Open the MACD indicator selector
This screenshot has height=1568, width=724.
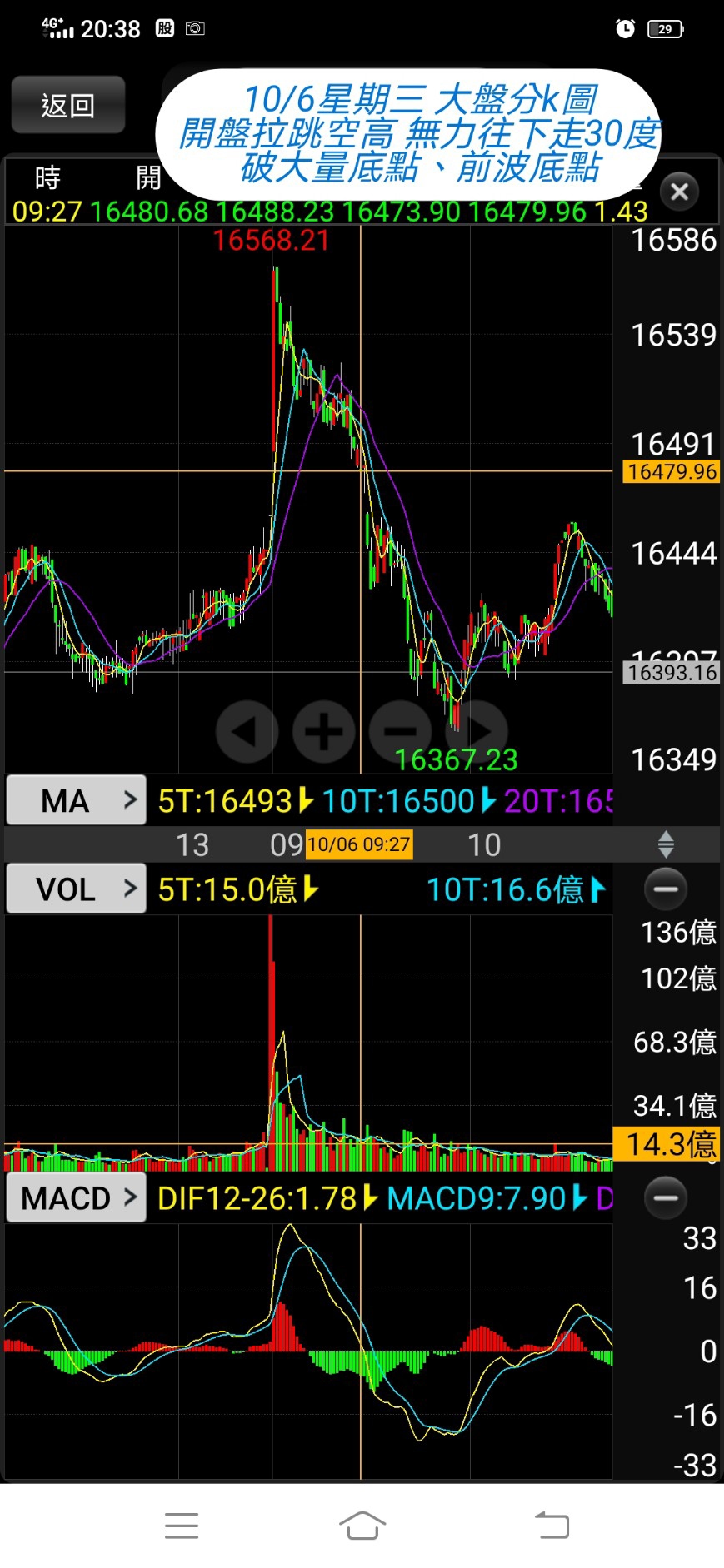(x=77, y=1198)
